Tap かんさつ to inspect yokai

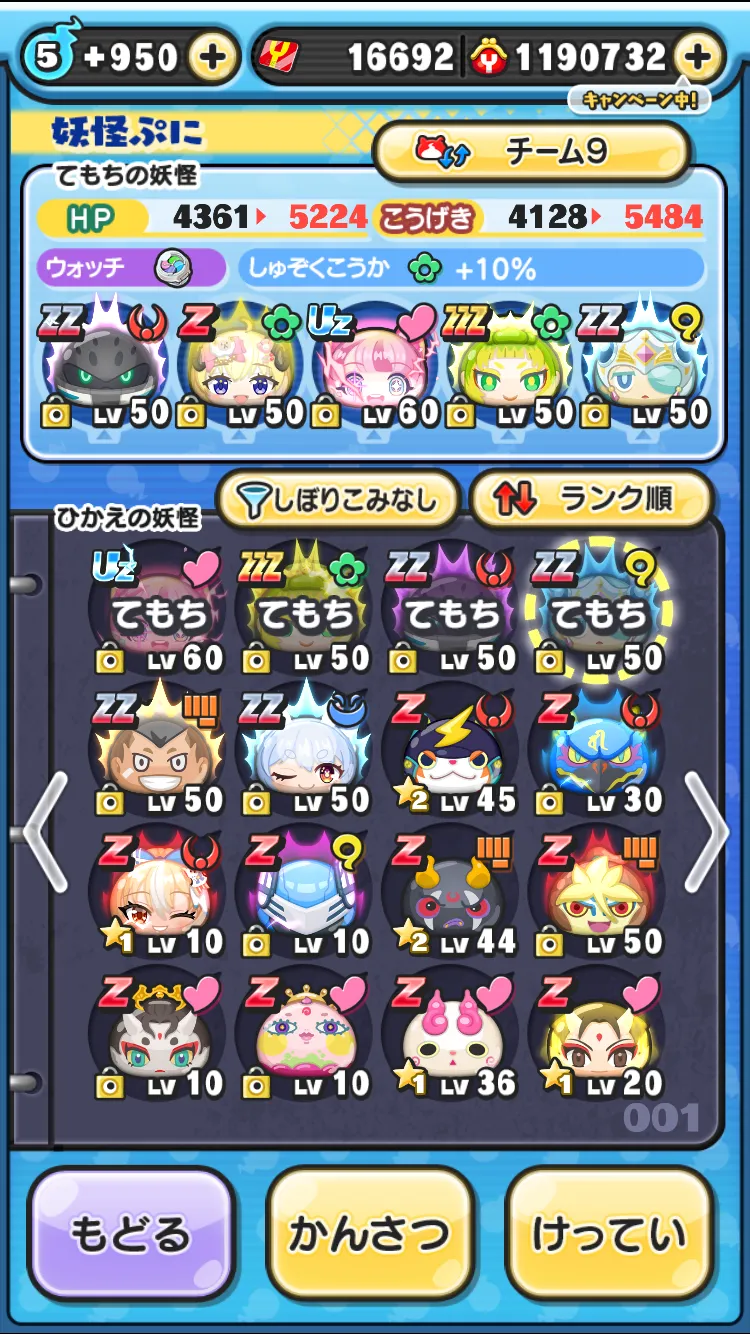369,1232
